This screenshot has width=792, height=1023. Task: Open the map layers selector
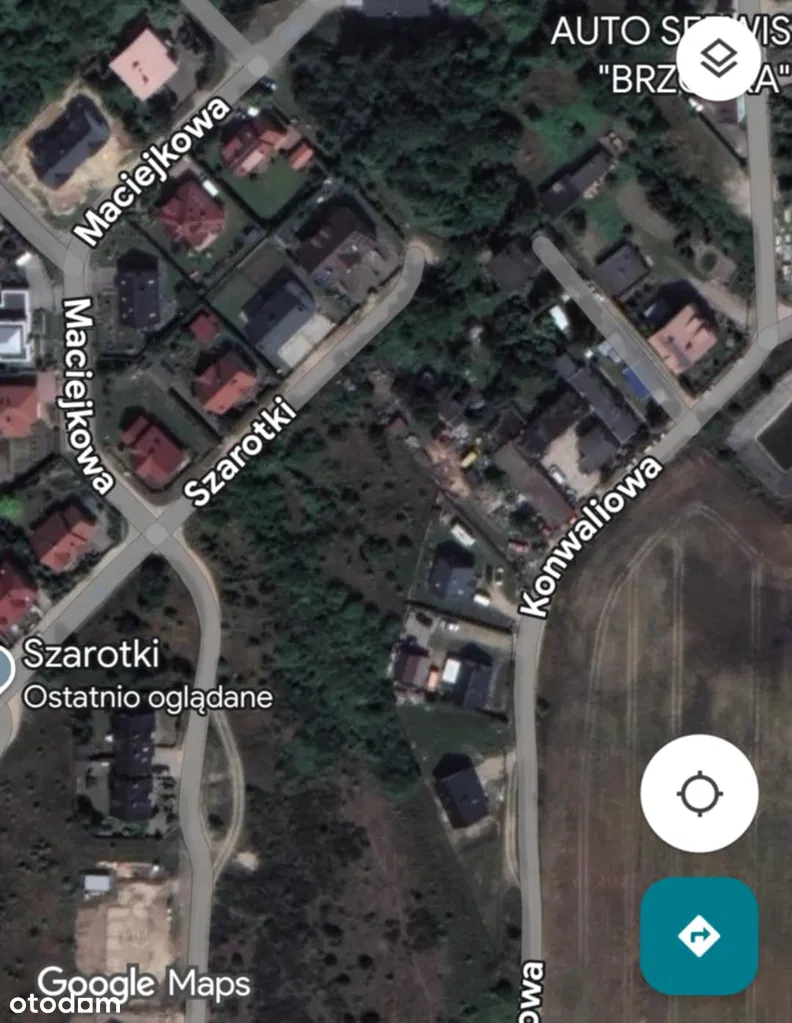point(717,57)
